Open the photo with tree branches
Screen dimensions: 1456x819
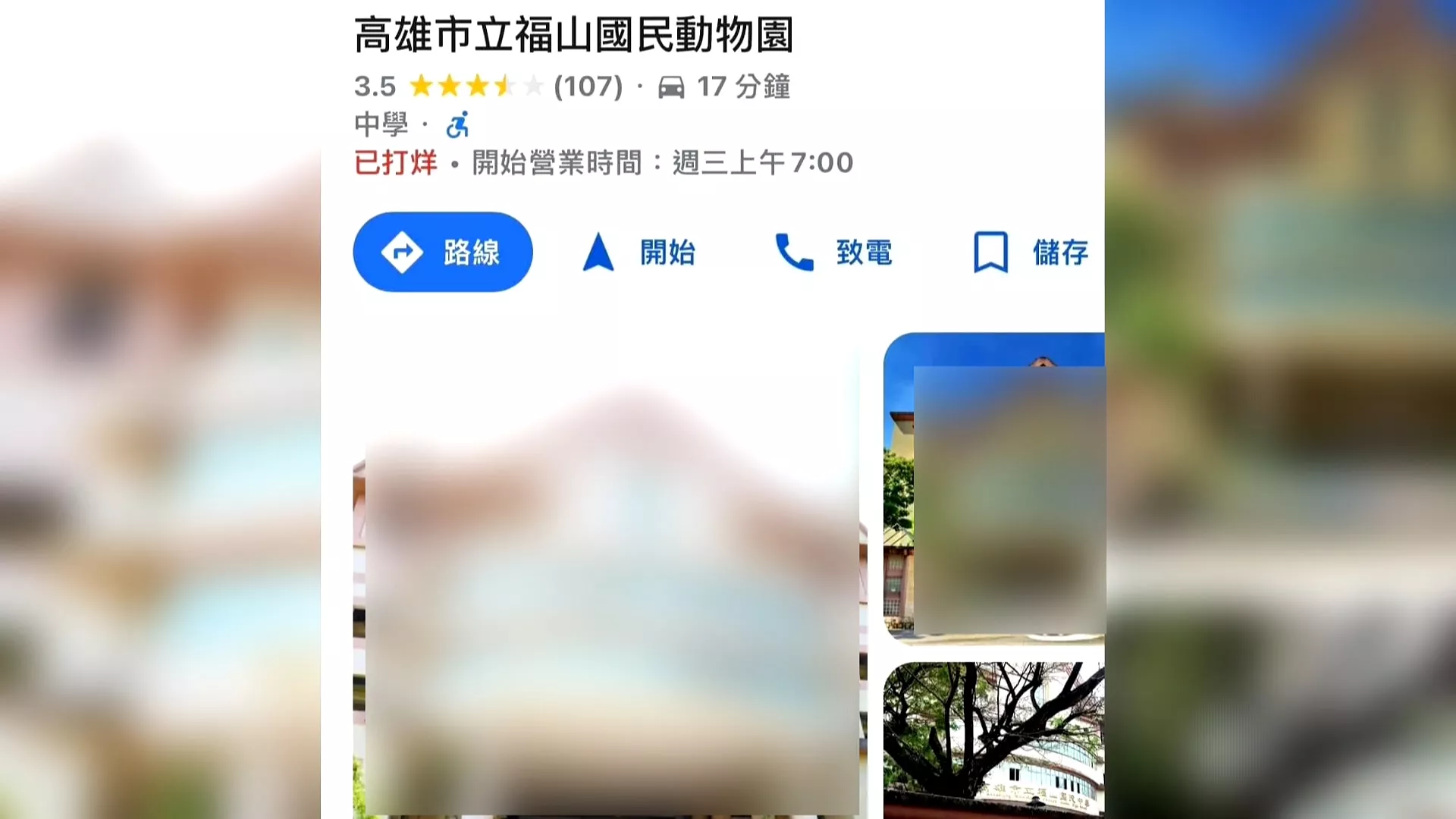pos(993,736)
